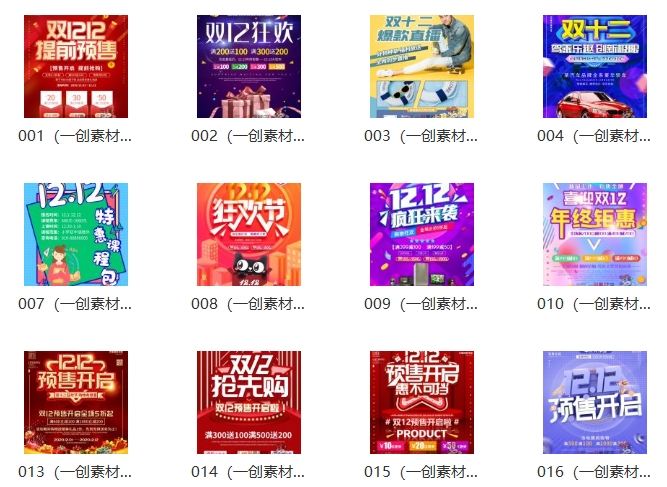Image resolution: width=667 pixels, height=487 pixels.
Task: Open file 001 with the 双1212提前预售 poster
Action: (76, 67)
